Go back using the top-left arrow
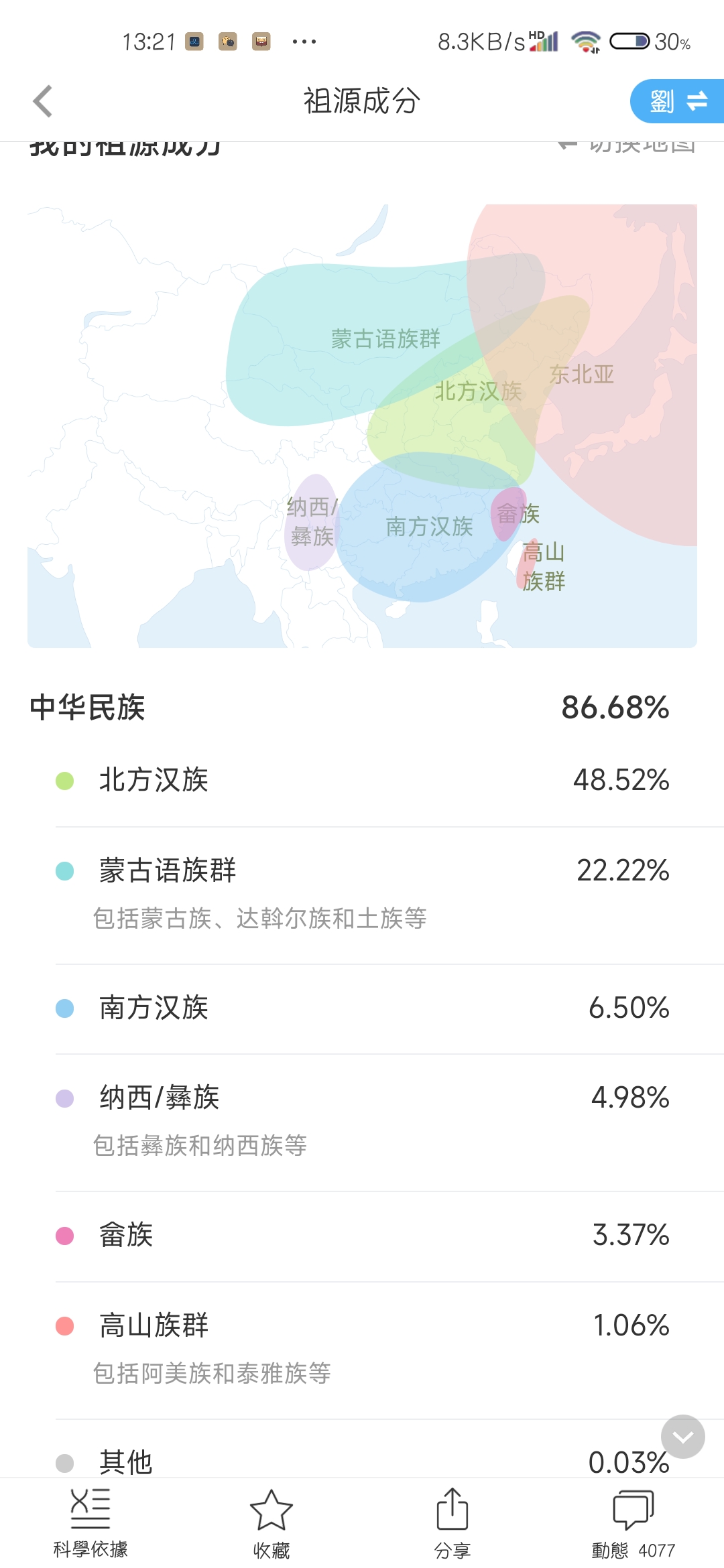724x1568 pixels. [43, 102]
